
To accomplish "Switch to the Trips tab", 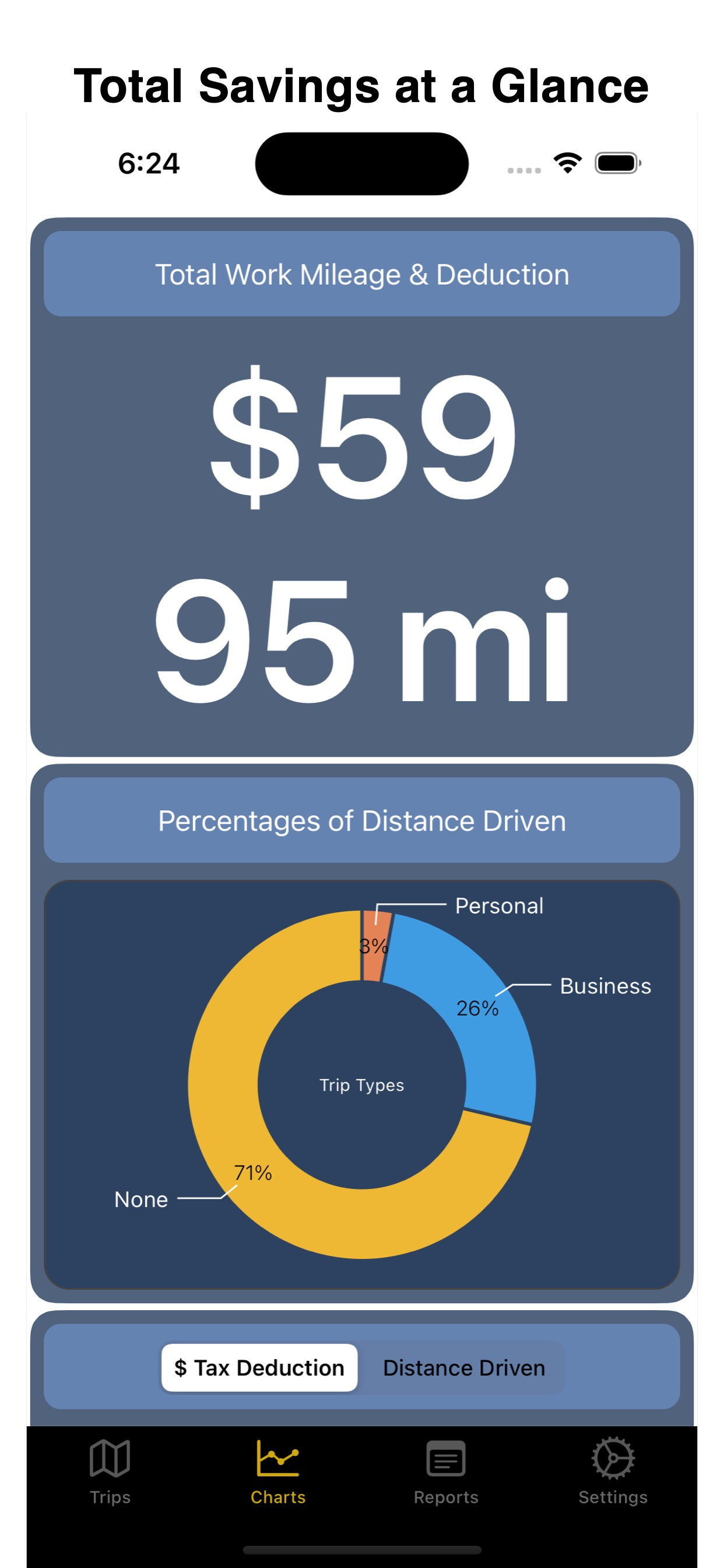I will [x=110, y=1471].
